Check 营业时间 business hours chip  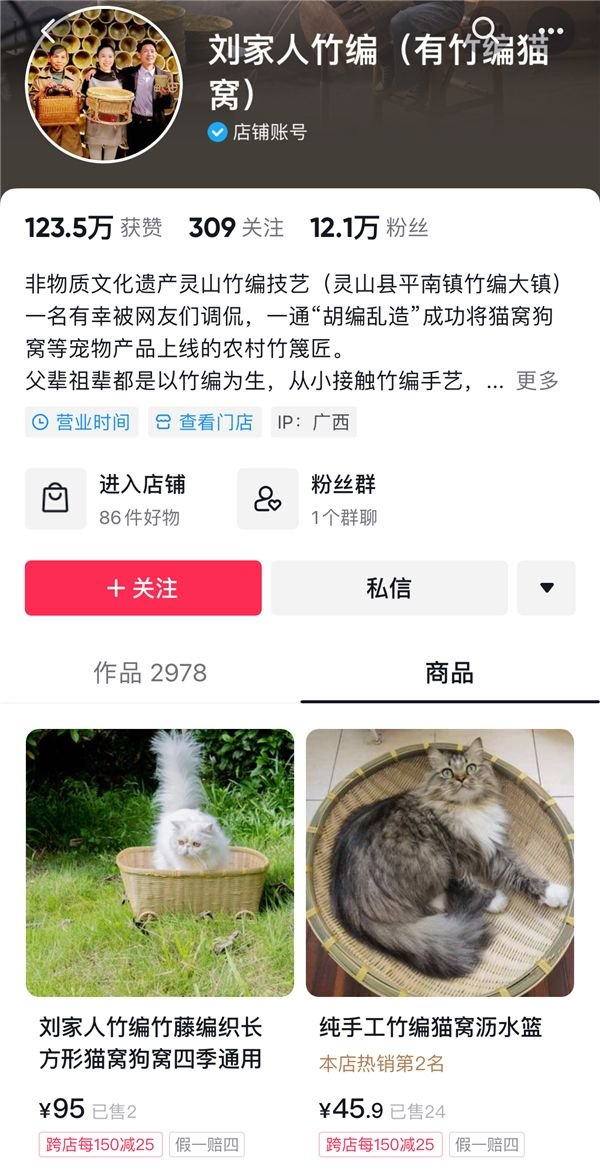pyautogui.click(x=82, y=422)
